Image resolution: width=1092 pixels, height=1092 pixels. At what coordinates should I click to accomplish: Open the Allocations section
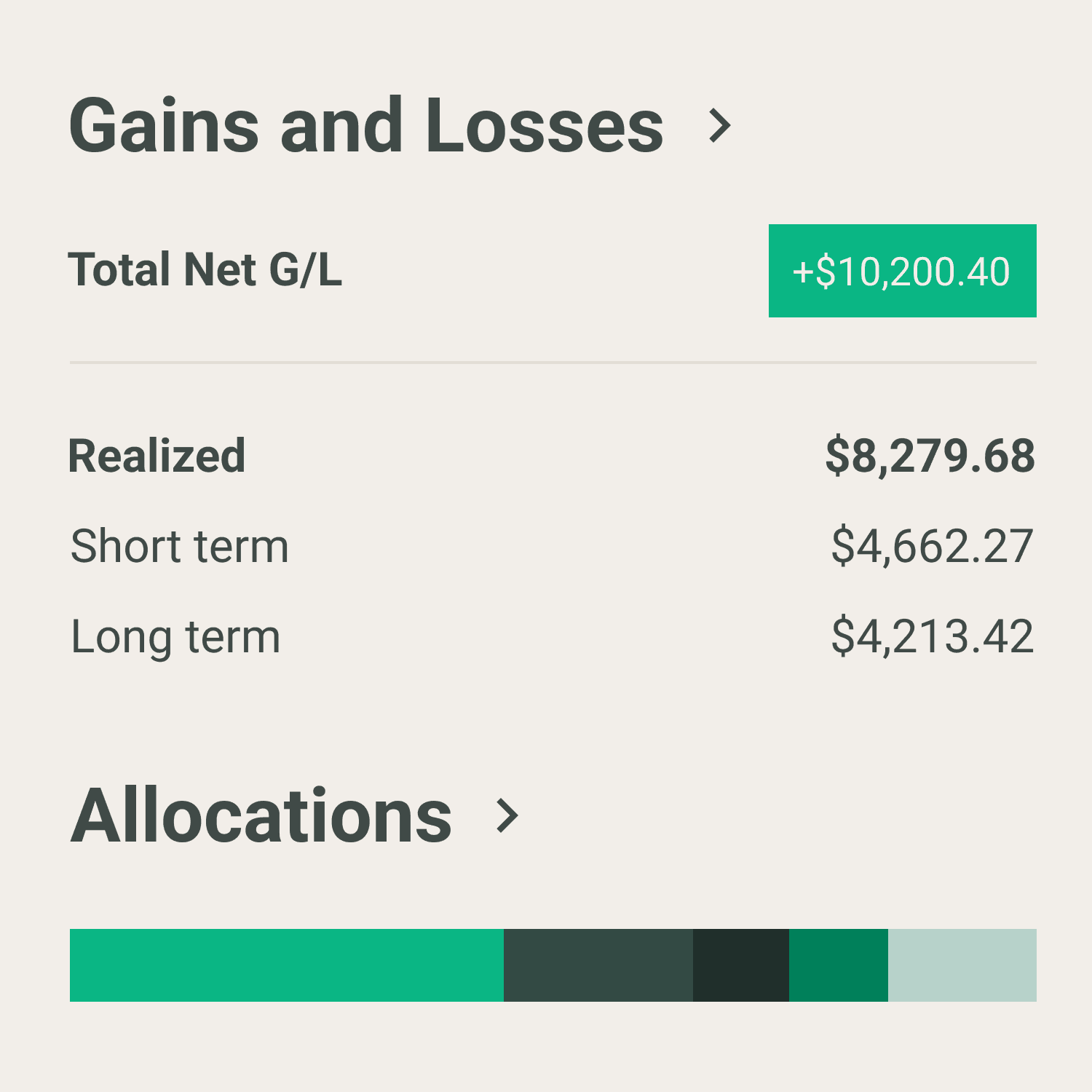[507, 815]
